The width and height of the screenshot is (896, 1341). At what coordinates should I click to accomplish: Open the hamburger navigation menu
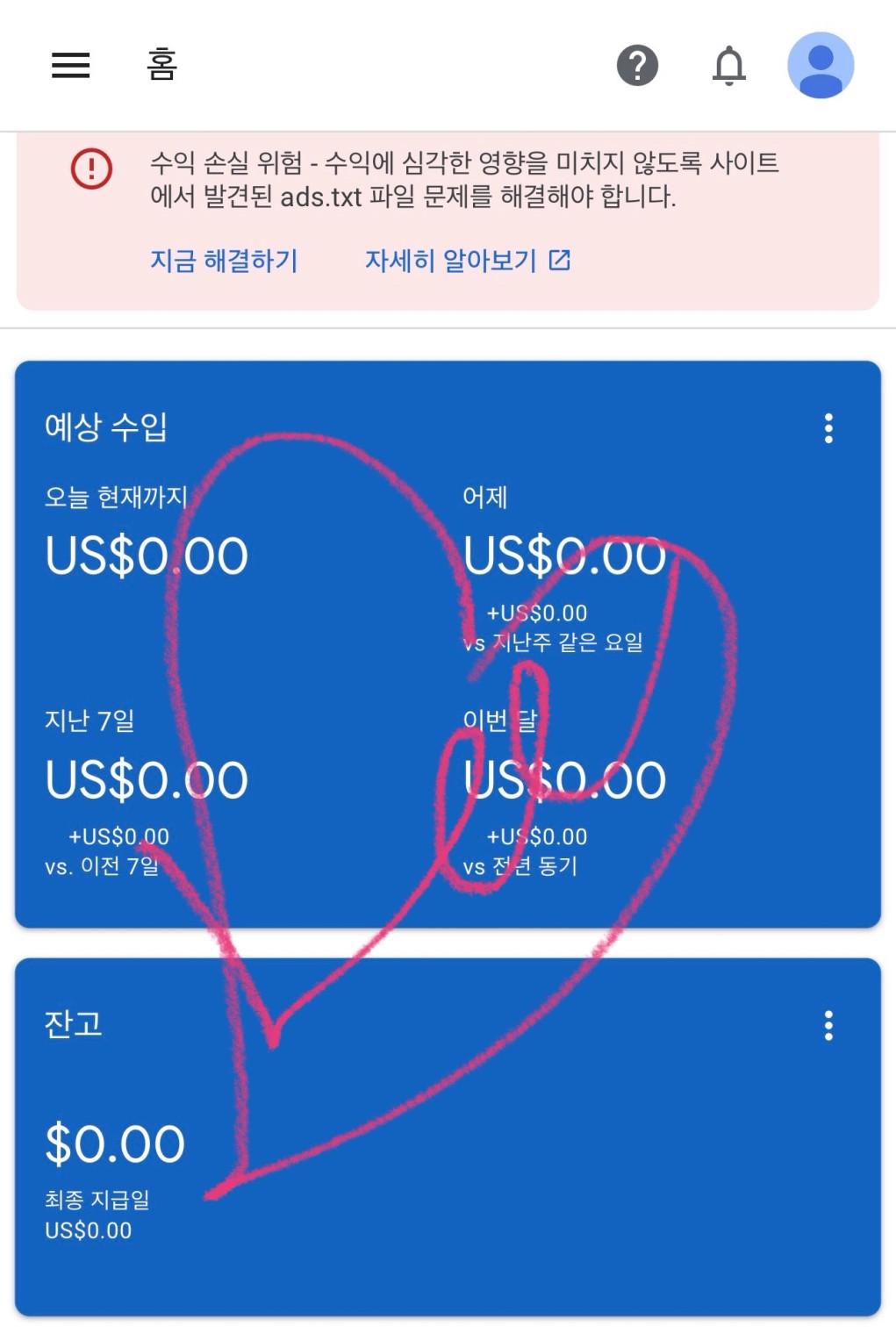(70, 65)
